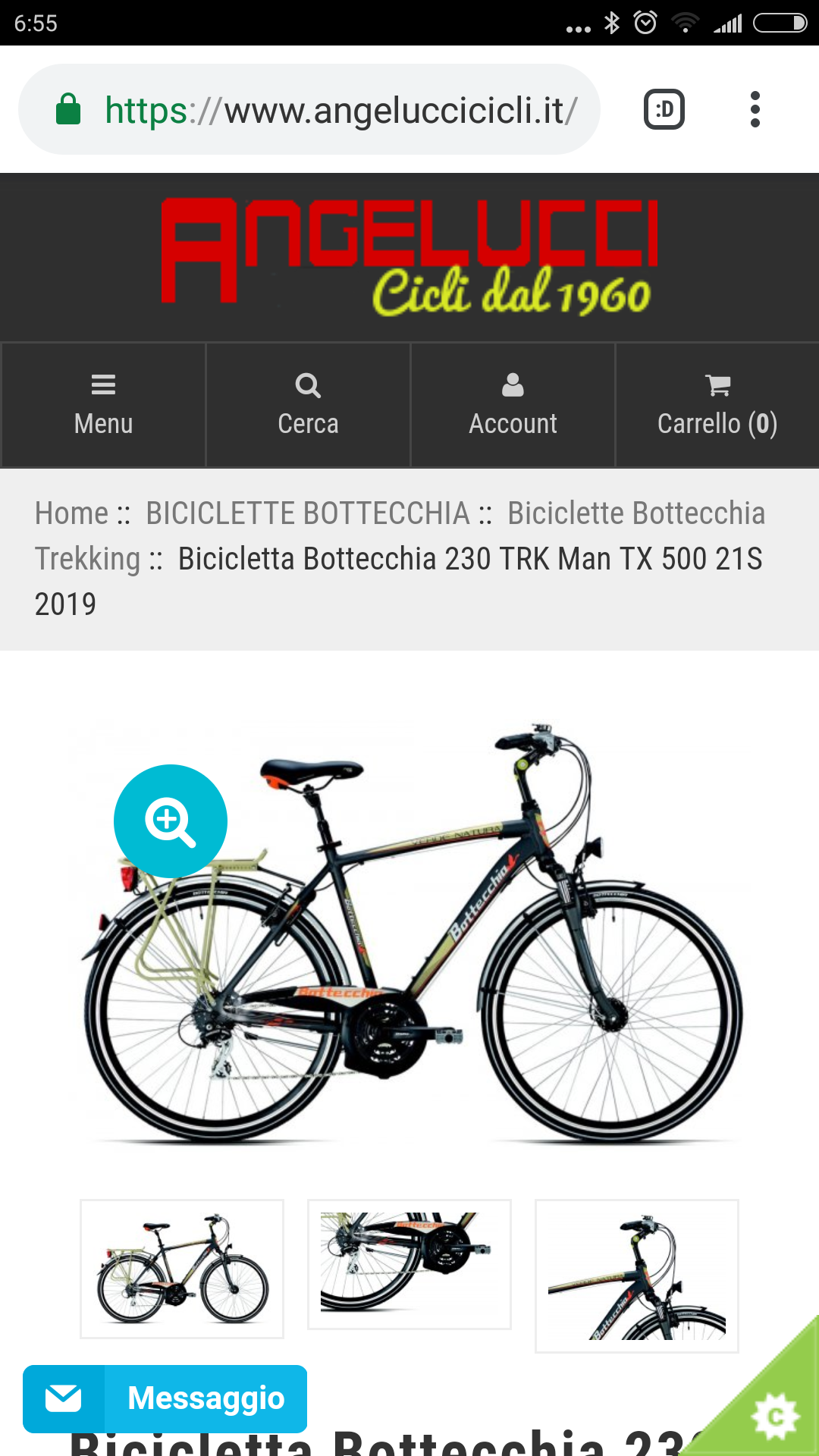The image size is (819, 1456).
Task: Open BICICLETTE BOTTECCHIA breadcrumb
Action: (307, 513)
